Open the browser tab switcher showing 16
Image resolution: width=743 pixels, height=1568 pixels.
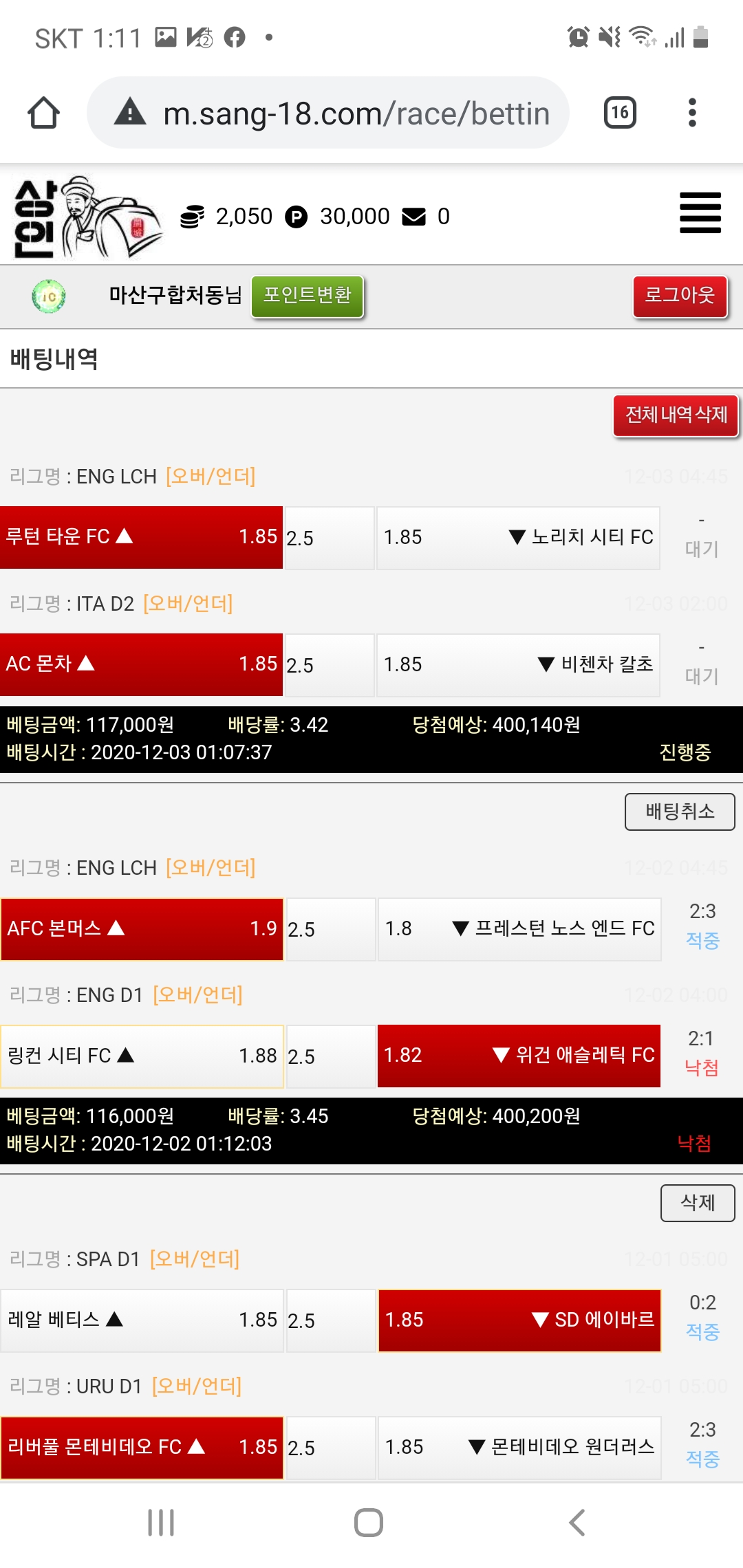[620, 113]
